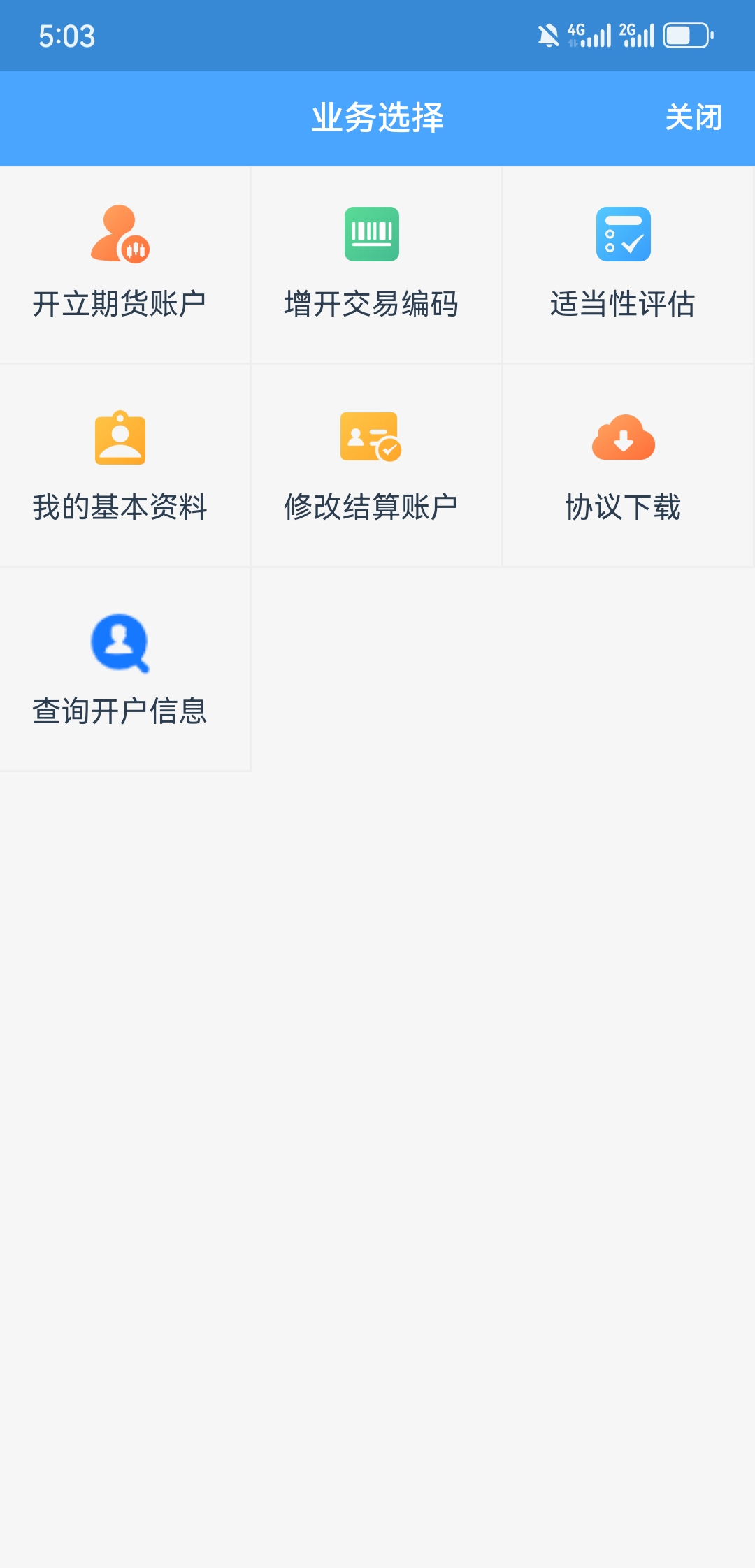View 我的基本资料

tap(120, 467)
